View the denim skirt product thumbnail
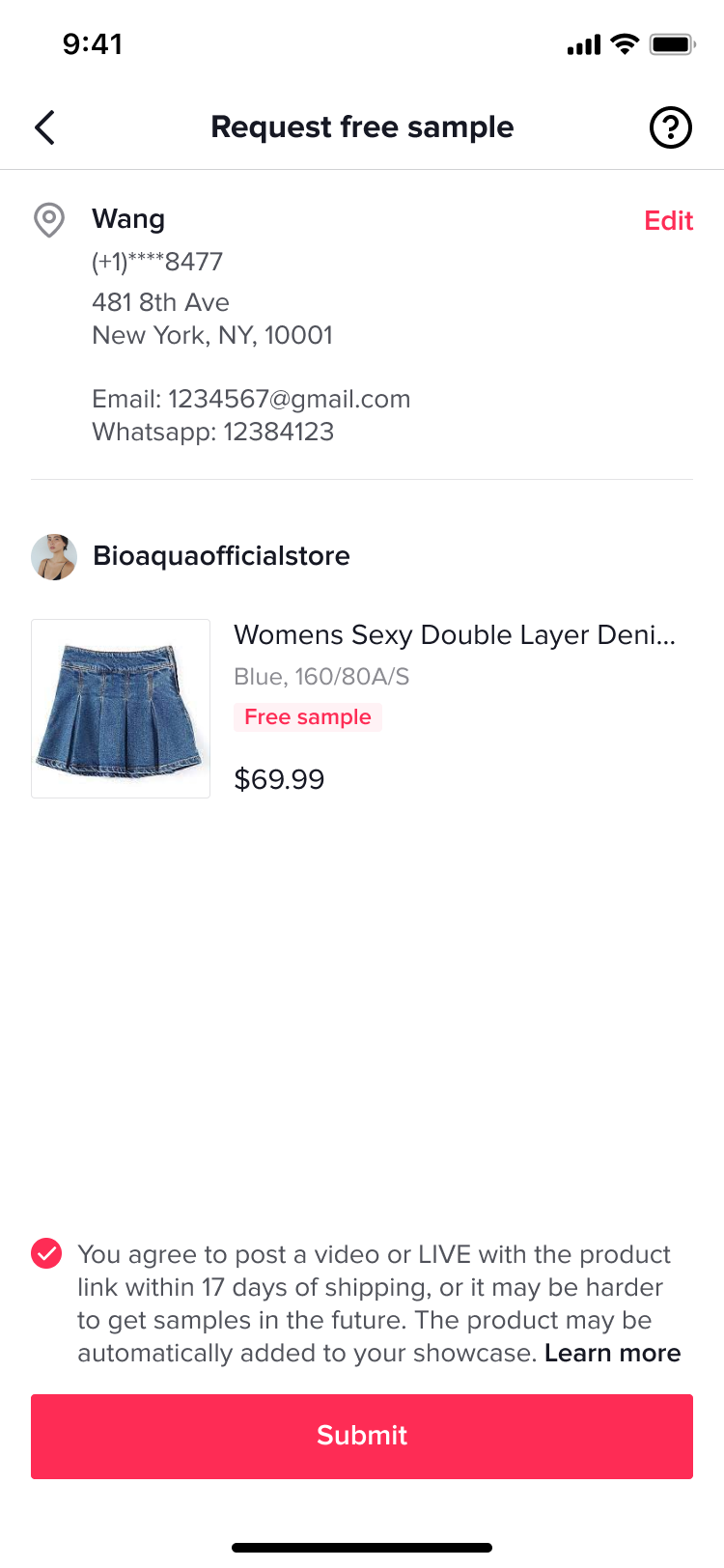The width and height of the screenshot is (724, 1568). 121,709
